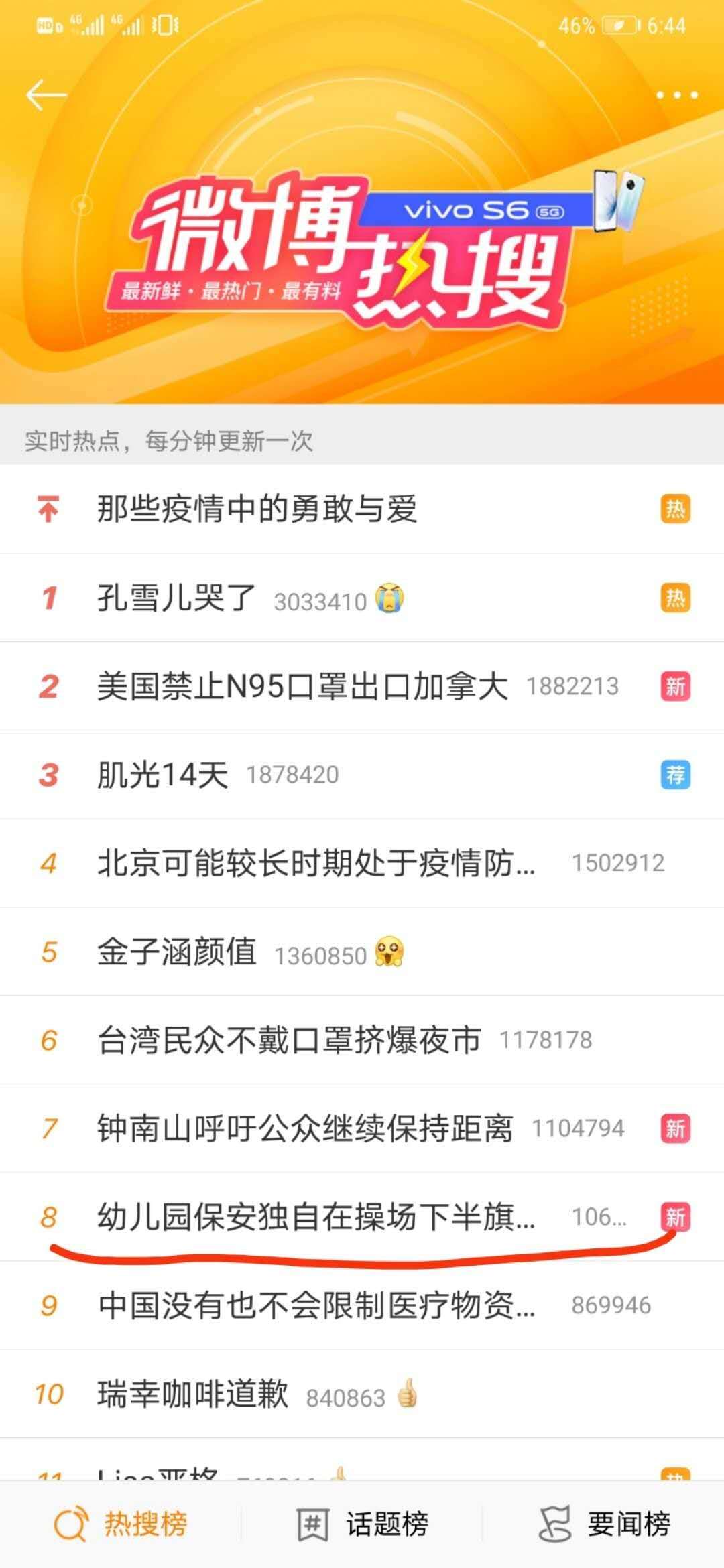Image resolution: width=724 pixels, height=1568 pixels.
Task: Switch to the 热搜榜 tab
Action: click(x=121, y=1524)
